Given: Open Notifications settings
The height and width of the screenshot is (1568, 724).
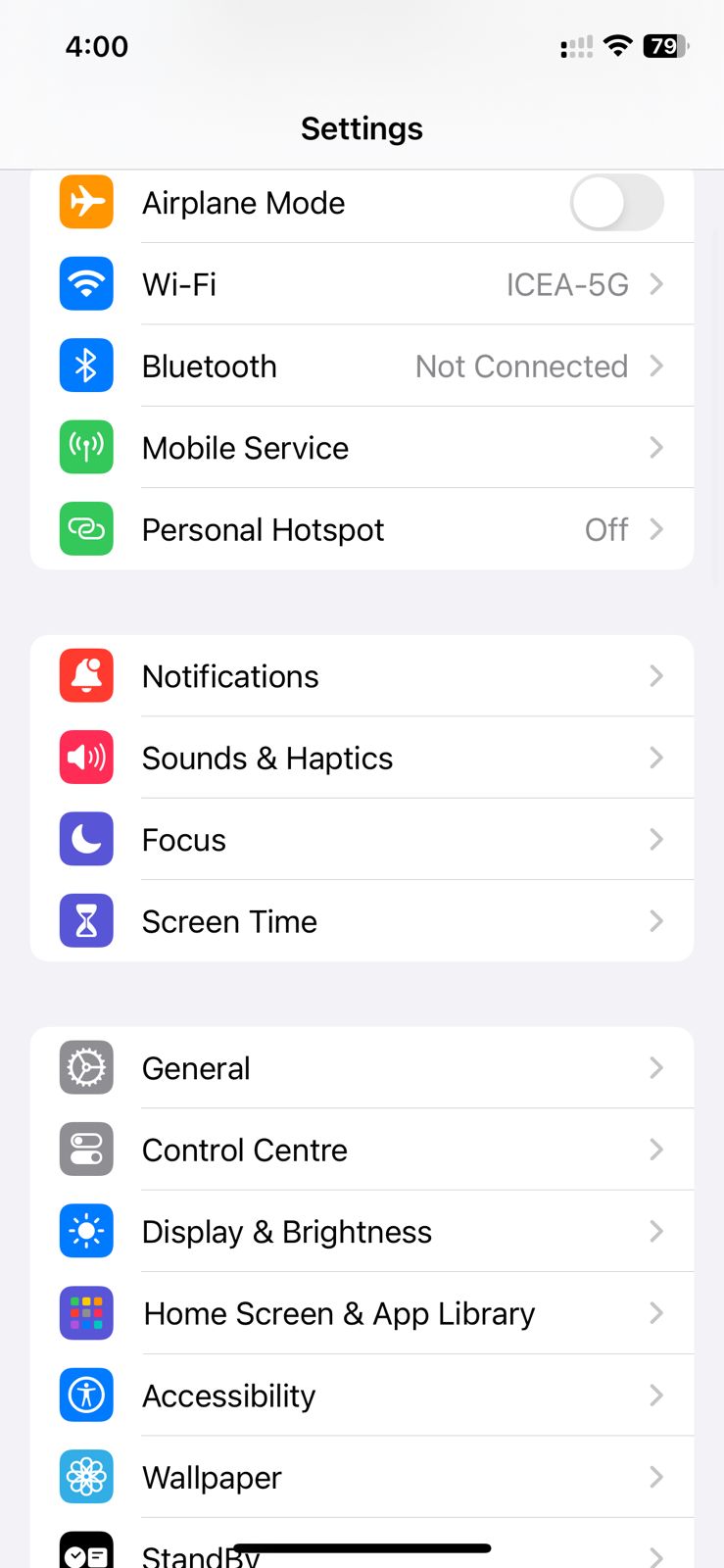Looking at the screenshot, I should tap(362, 676).
